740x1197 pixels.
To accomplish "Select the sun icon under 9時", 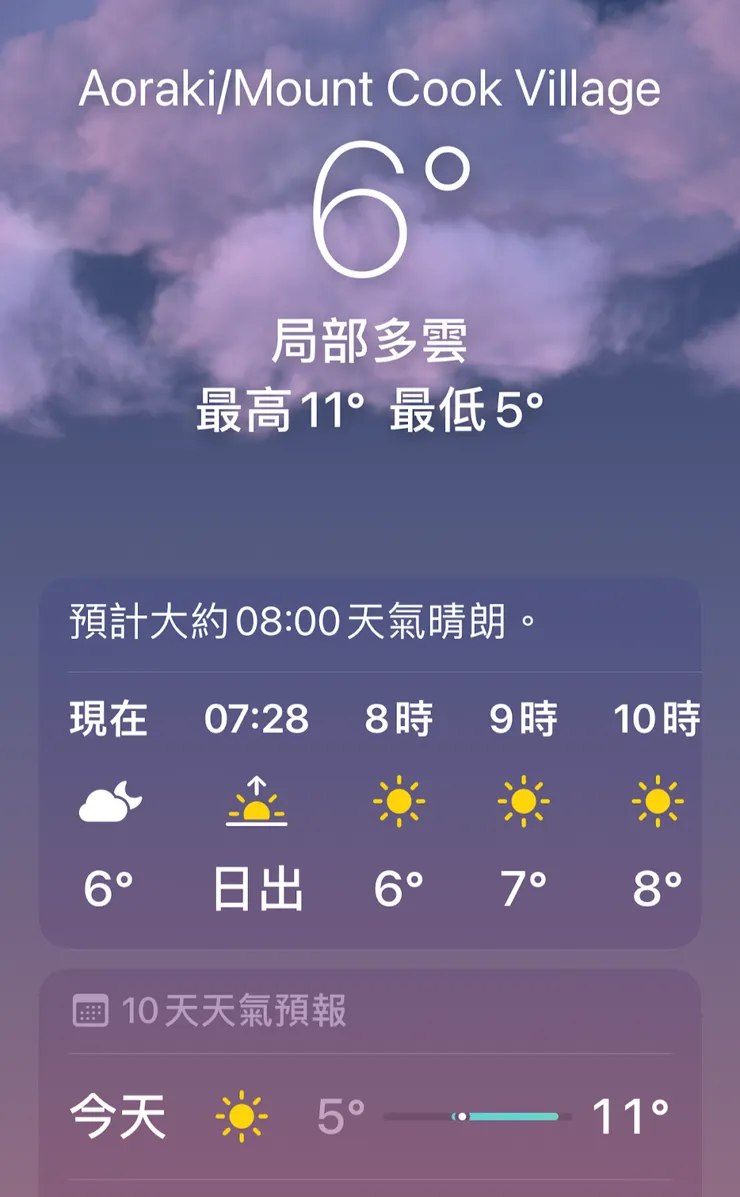I will tap(521, 800).
